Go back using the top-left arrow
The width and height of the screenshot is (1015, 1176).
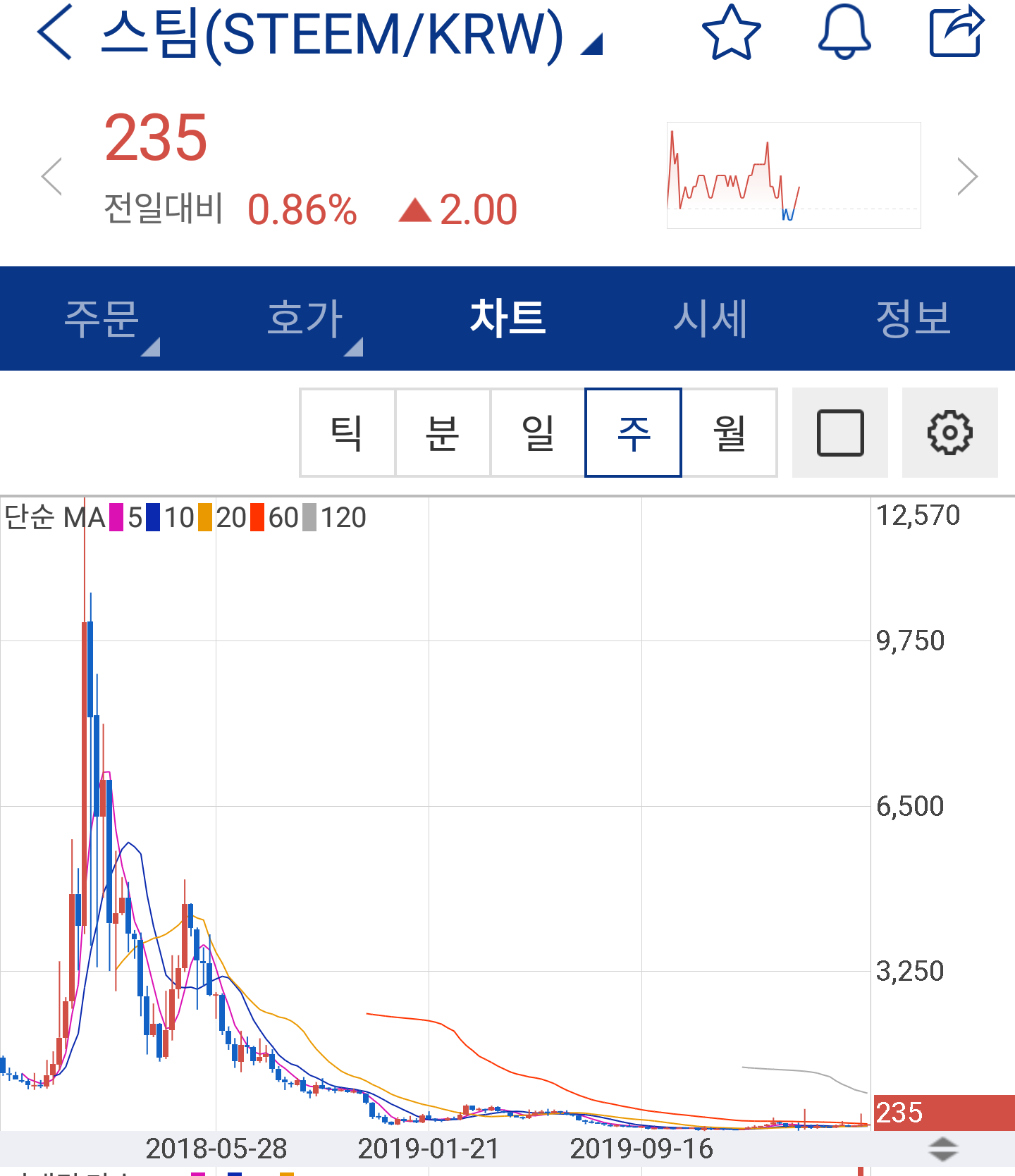tap(55, 32)
